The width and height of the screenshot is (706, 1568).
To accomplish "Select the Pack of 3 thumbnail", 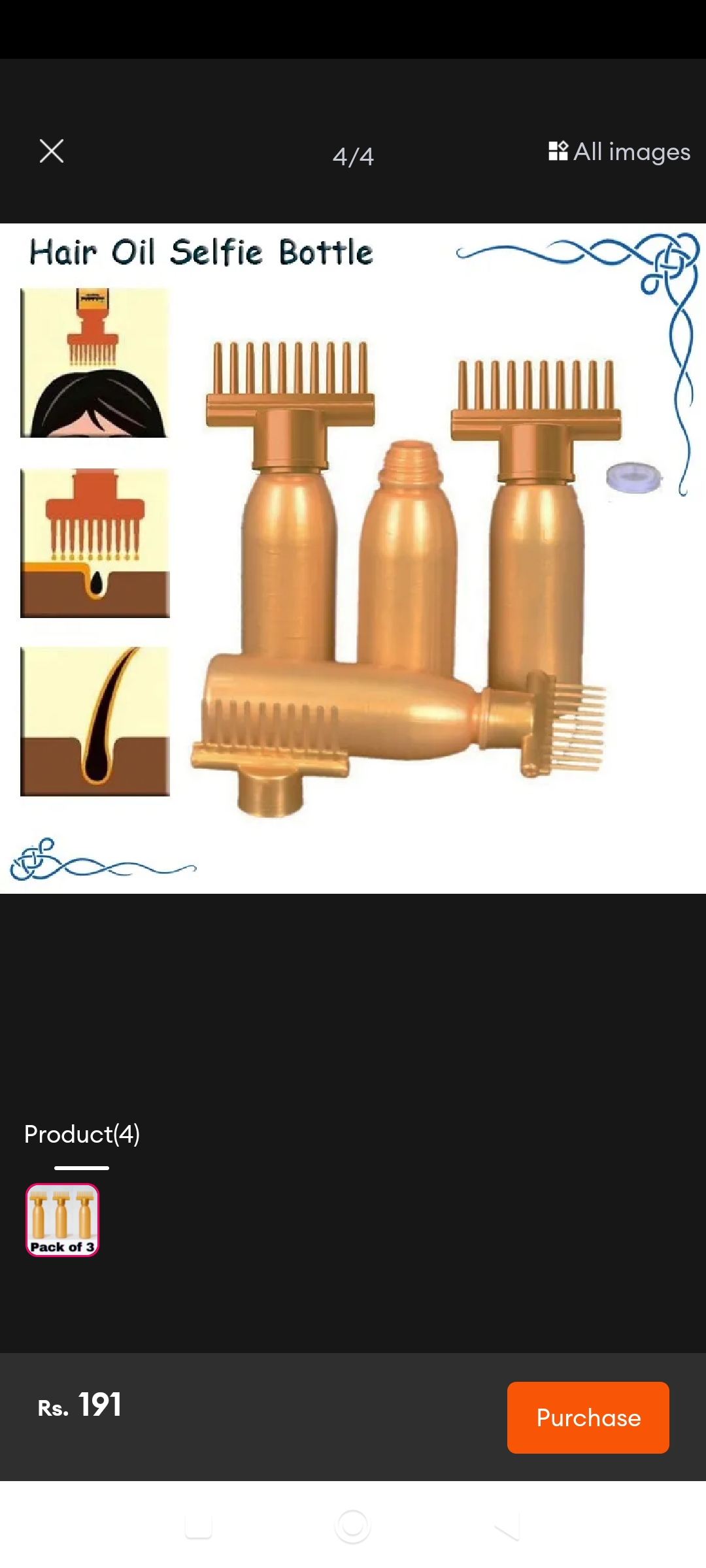I will coord(62,1220).
